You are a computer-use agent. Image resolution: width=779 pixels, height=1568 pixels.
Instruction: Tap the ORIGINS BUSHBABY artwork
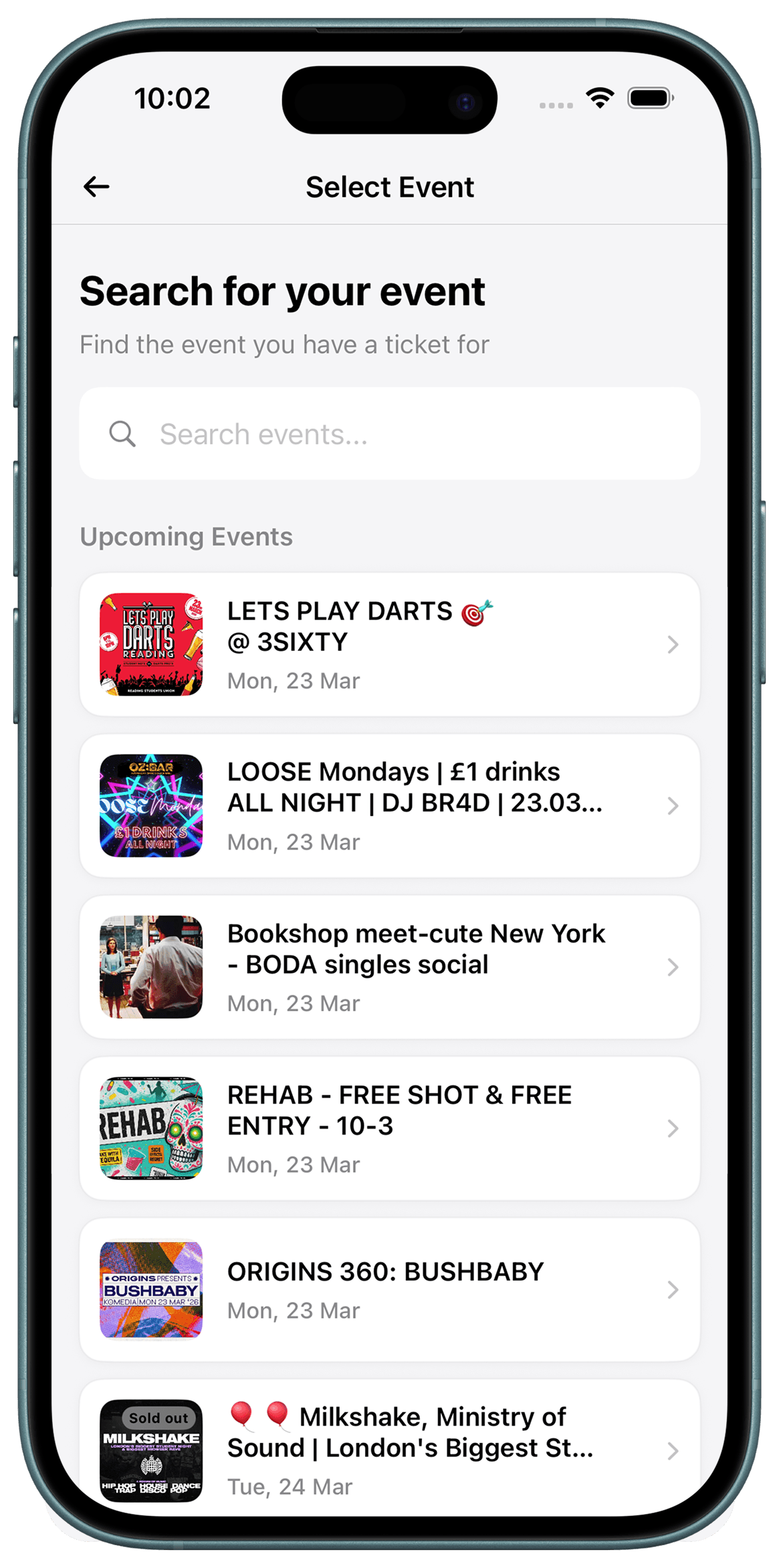pyautogui.click(x=150, y=1290)
